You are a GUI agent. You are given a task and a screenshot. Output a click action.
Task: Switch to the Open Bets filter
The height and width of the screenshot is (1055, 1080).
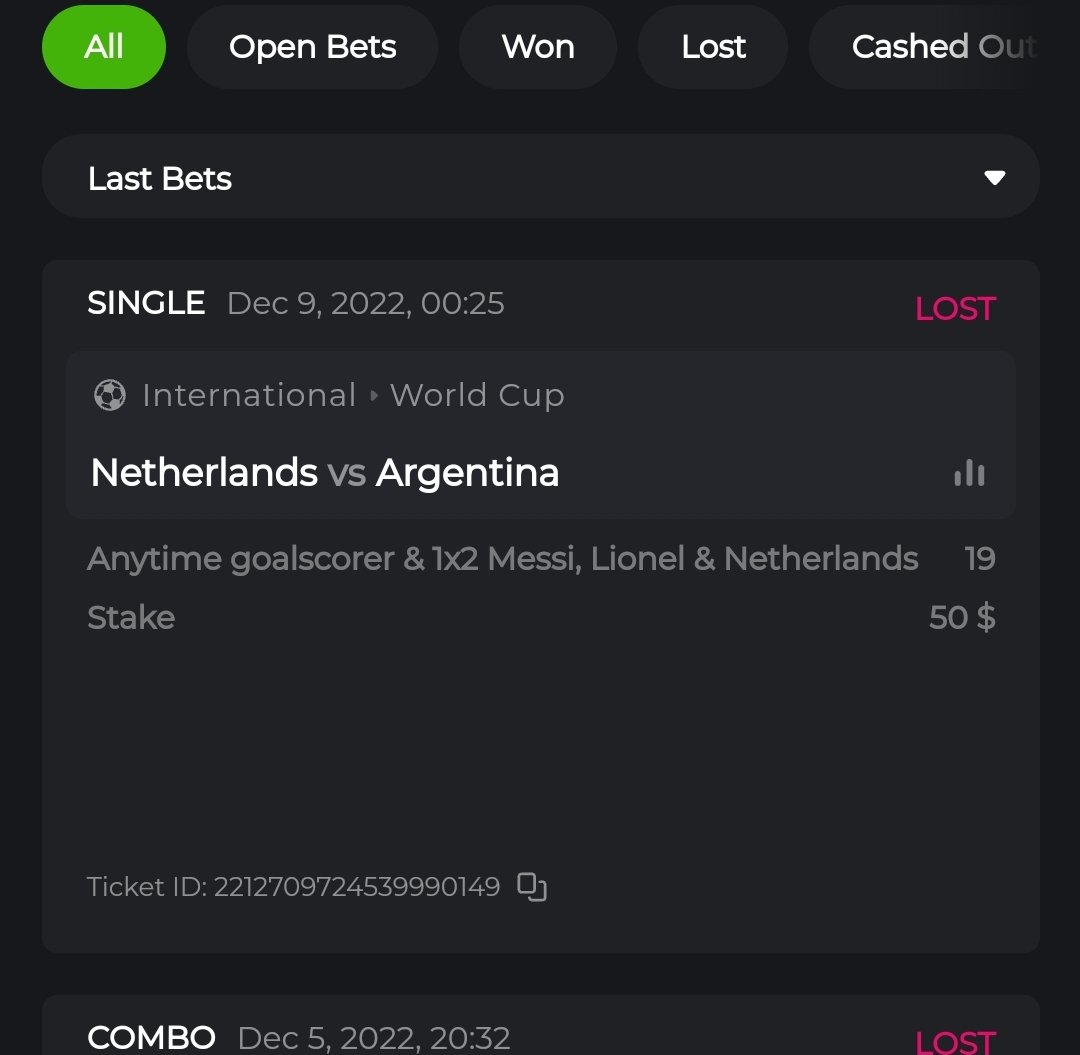[312, 47]
